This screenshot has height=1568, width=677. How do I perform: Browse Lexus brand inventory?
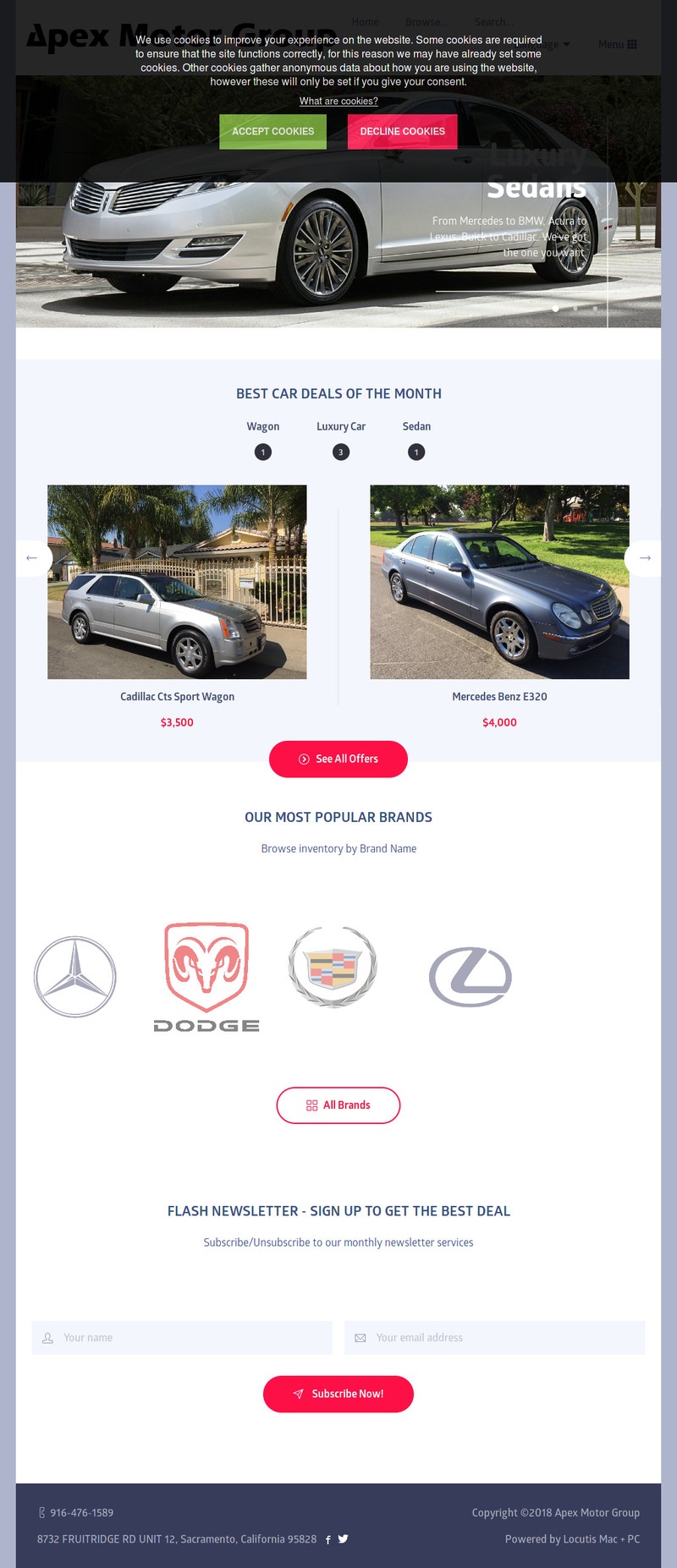click(x=470, y=977)
